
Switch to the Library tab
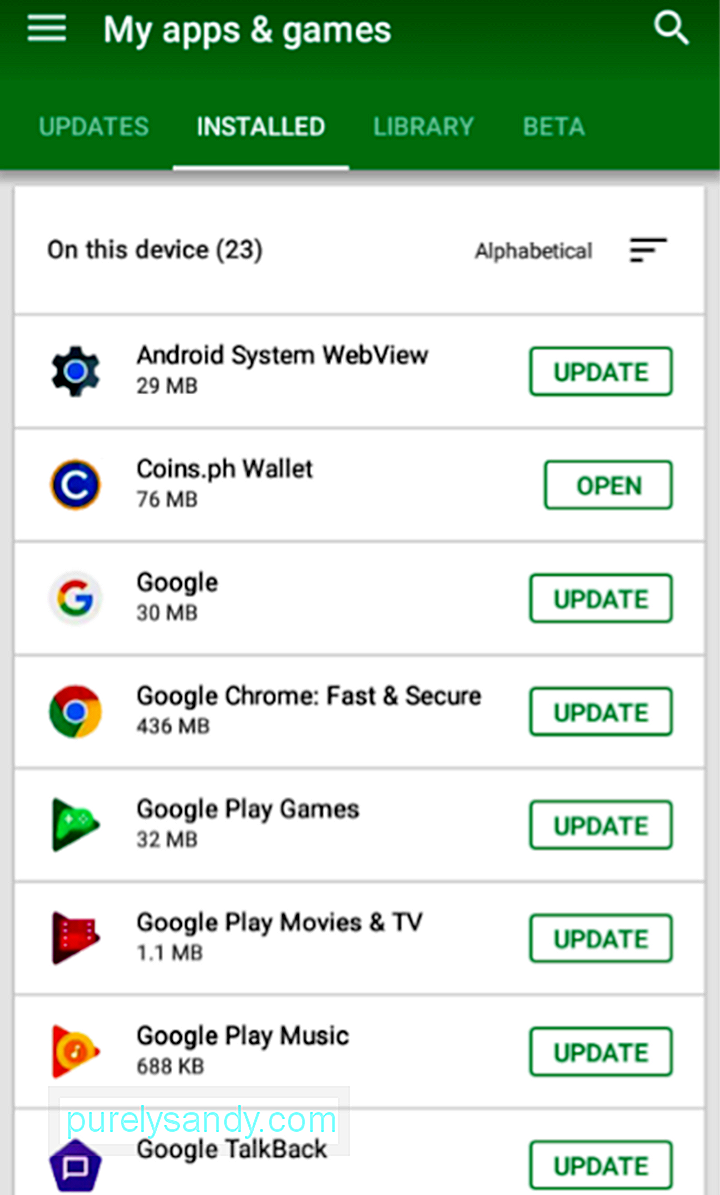point(423,127)
